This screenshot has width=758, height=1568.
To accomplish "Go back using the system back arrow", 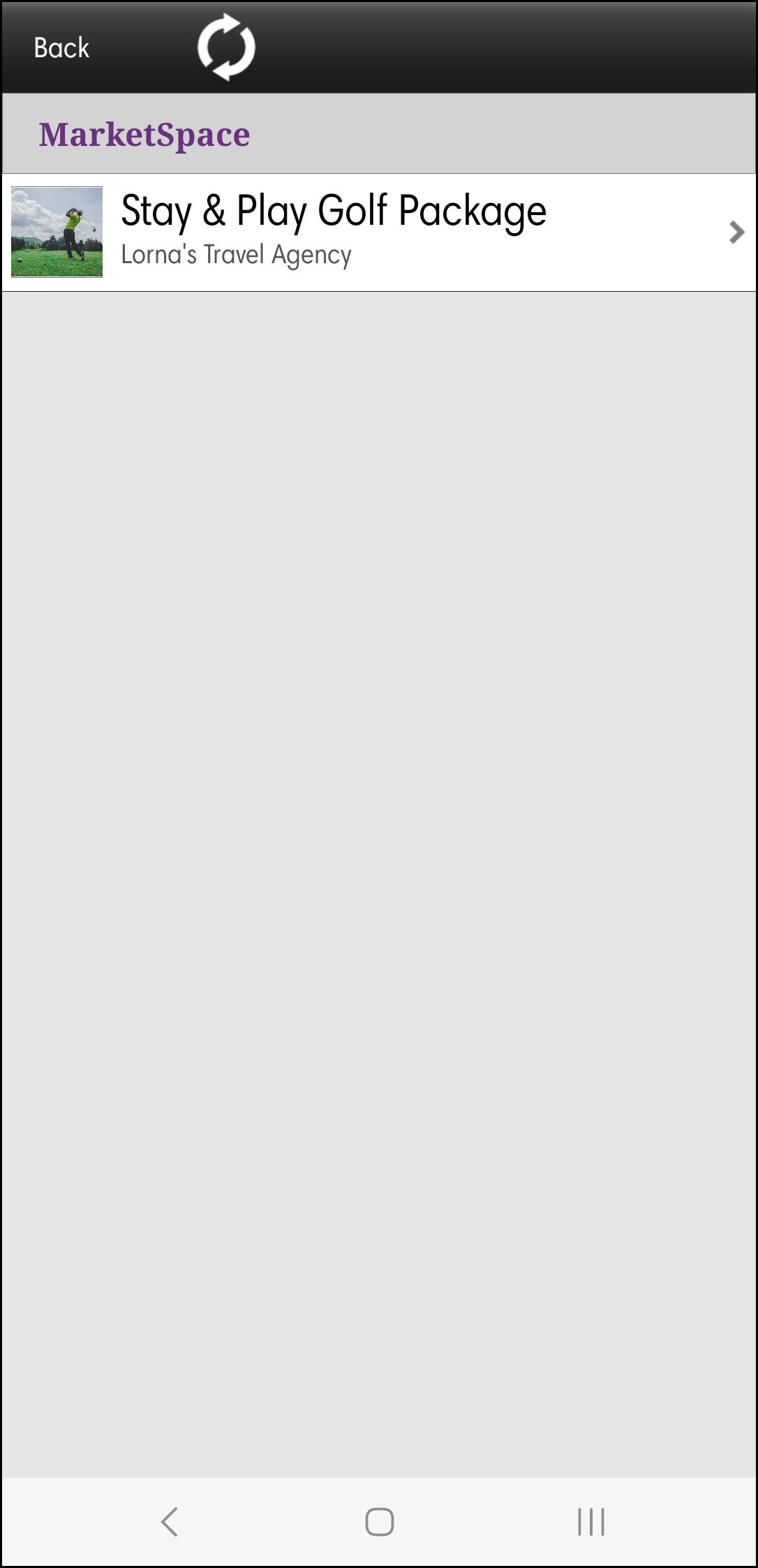I will [170, 1522].
